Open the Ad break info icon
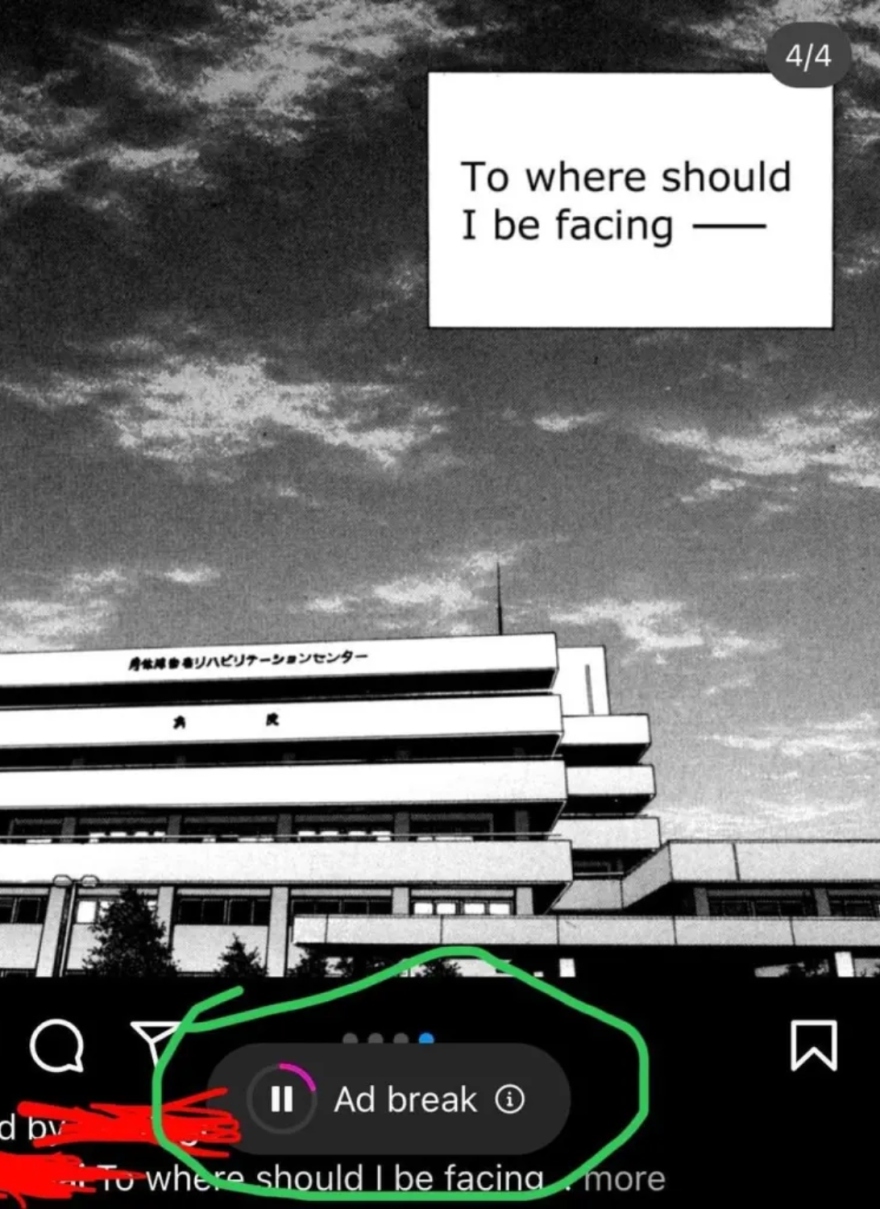Screen dimensions: 880x1209 tap(510, 1100)
